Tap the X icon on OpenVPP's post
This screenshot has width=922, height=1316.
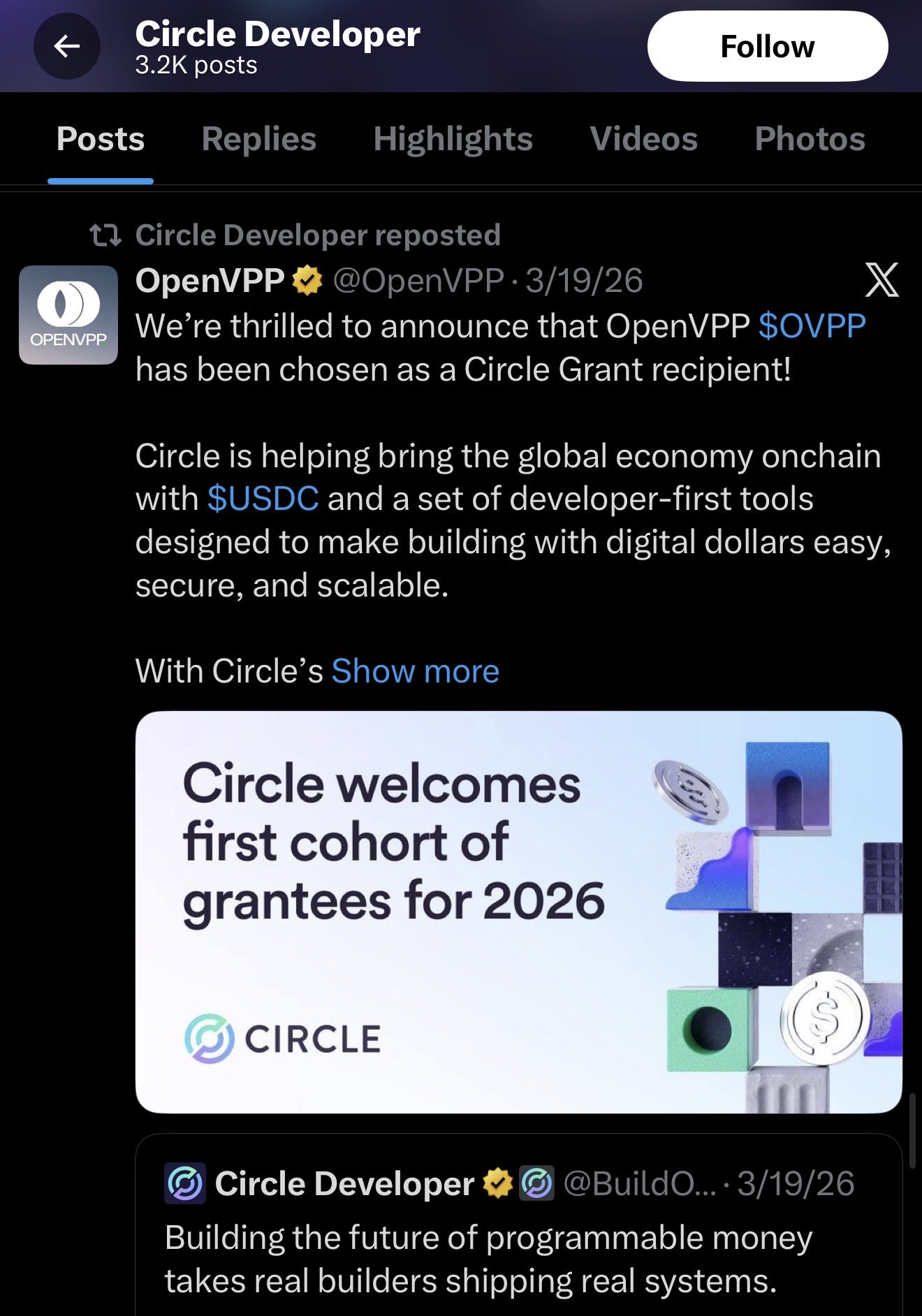[881, 280]
